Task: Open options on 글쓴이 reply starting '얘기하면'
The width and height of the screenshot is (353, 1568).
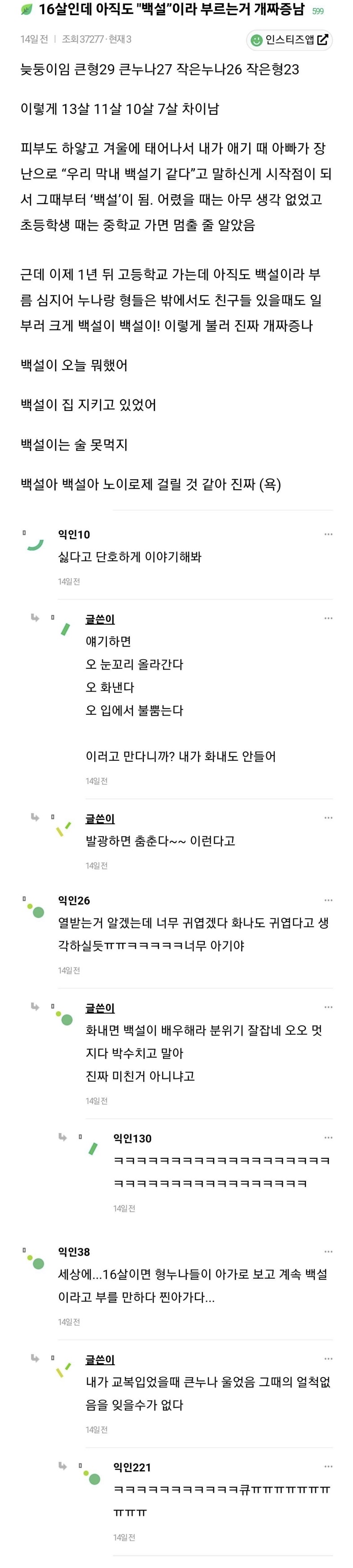Action: click(x=328, y=618)
